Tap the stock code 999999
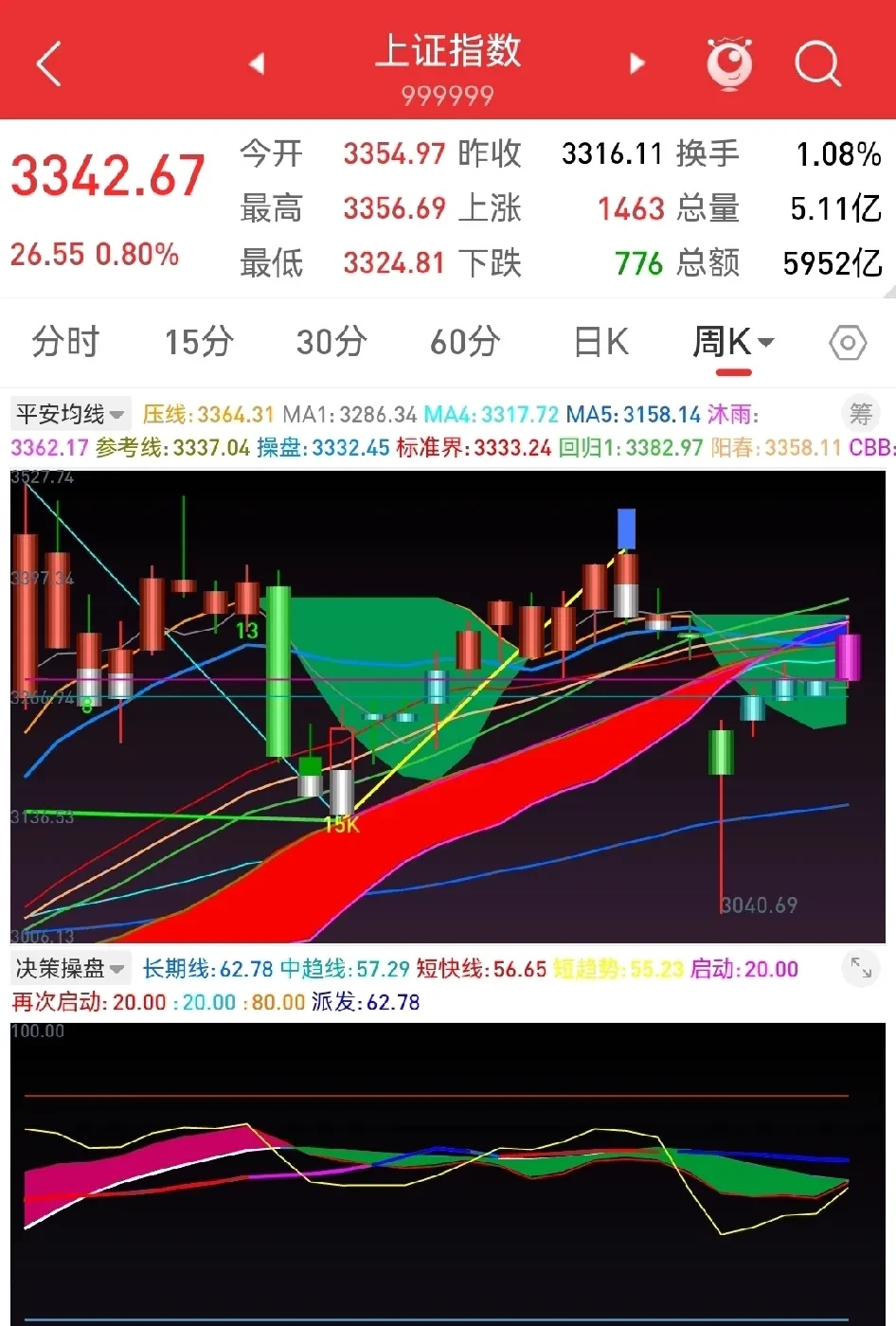896x1326 pixels. (446, 95)
